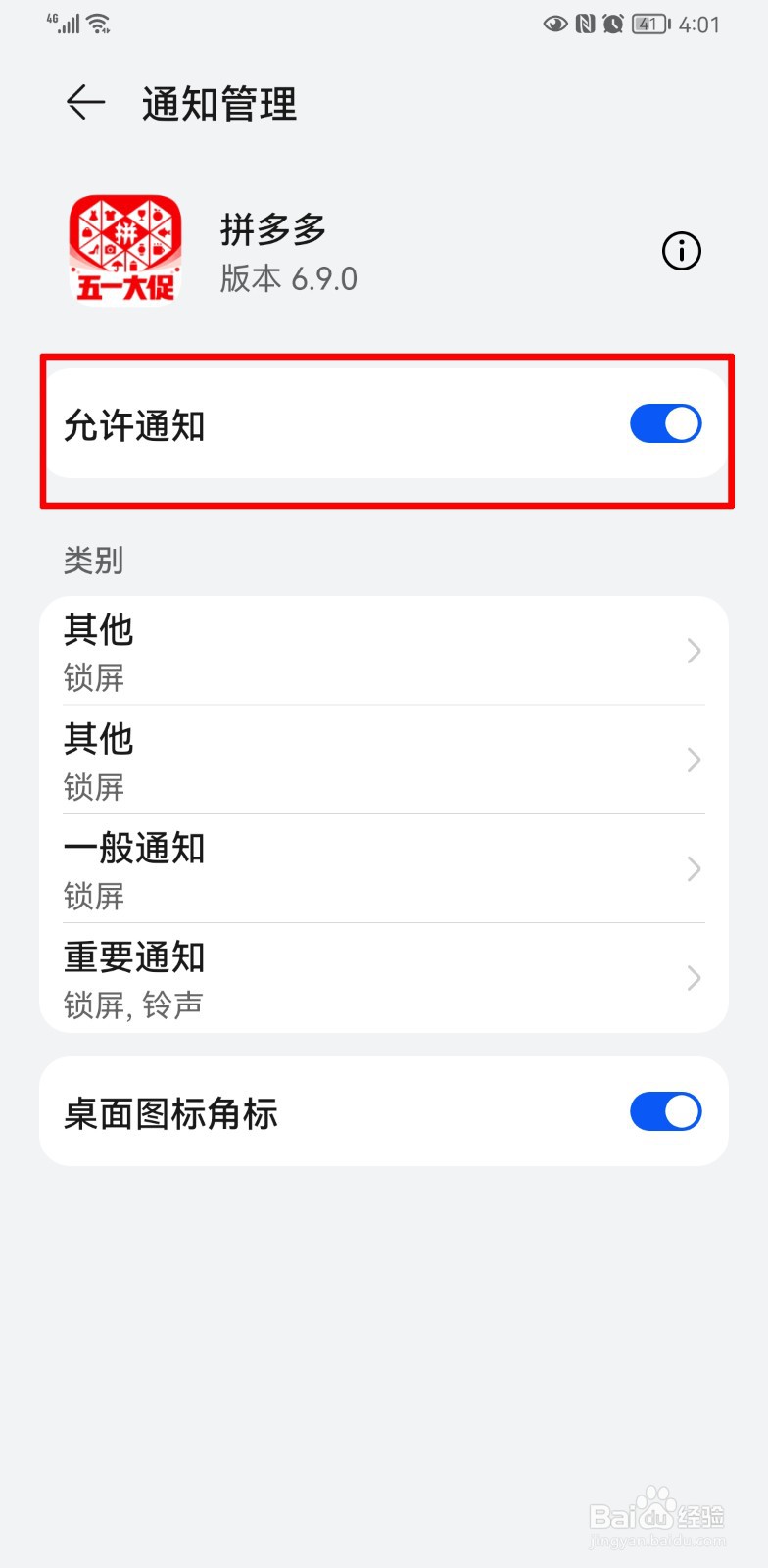Enable notifications for 拼多多
The width and height of the screenshot is (768, 1568).
[665, 423]
